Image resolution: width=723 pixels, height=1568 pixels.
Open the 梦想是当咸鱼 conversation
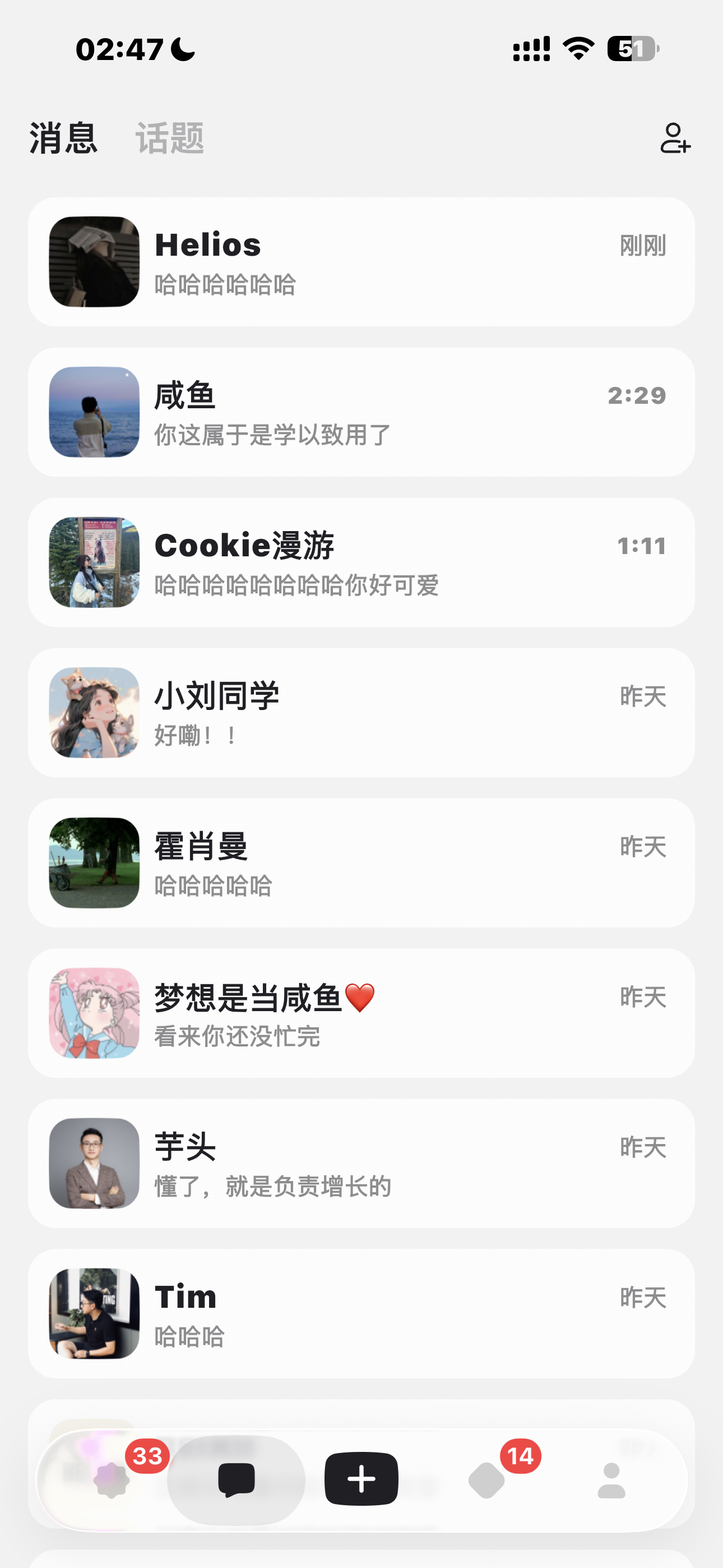pos(361,1013)
